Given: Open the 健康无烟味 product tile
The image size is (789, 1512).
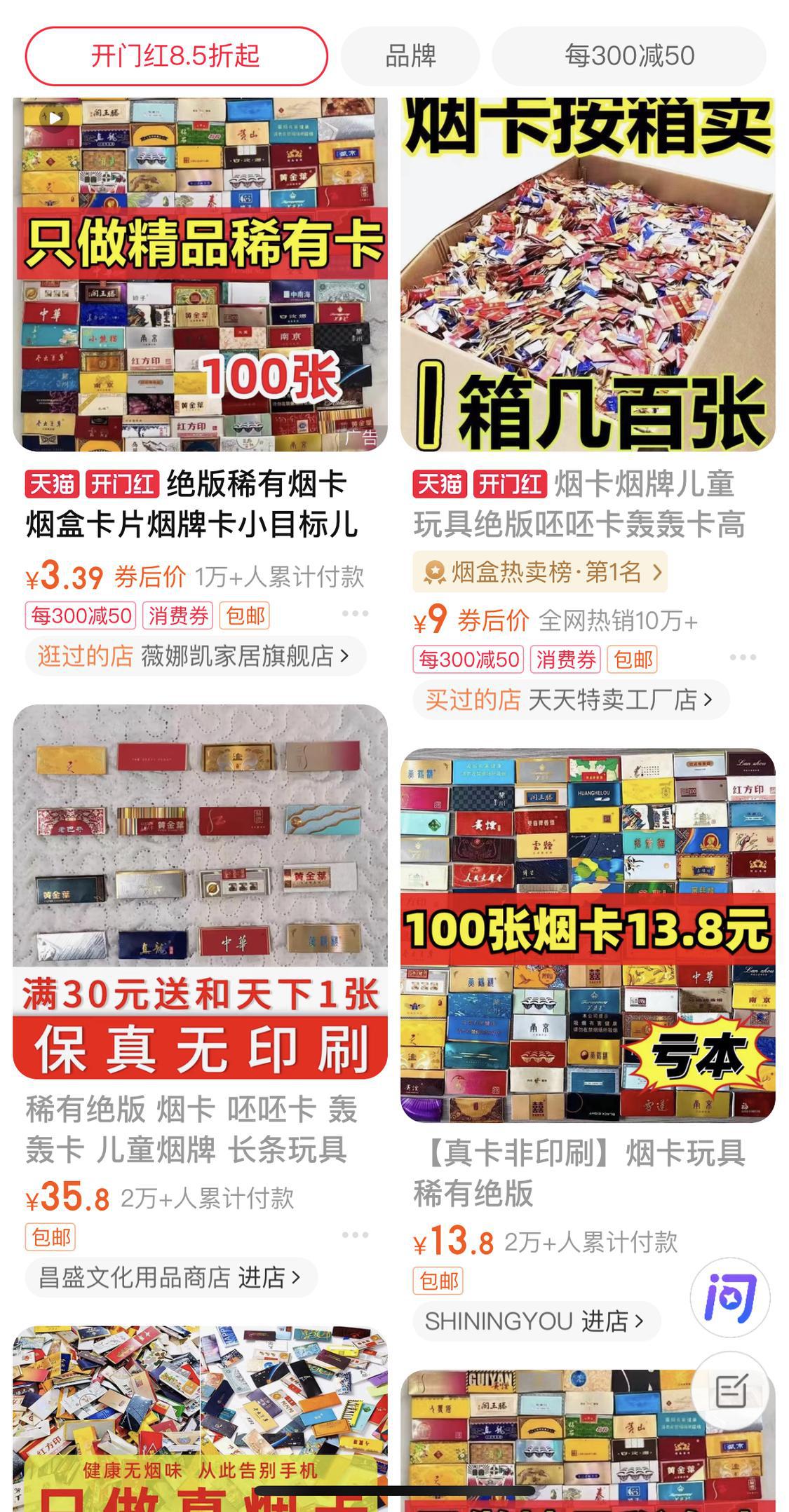Looking at the screenshot, I should coord(200,1416).
